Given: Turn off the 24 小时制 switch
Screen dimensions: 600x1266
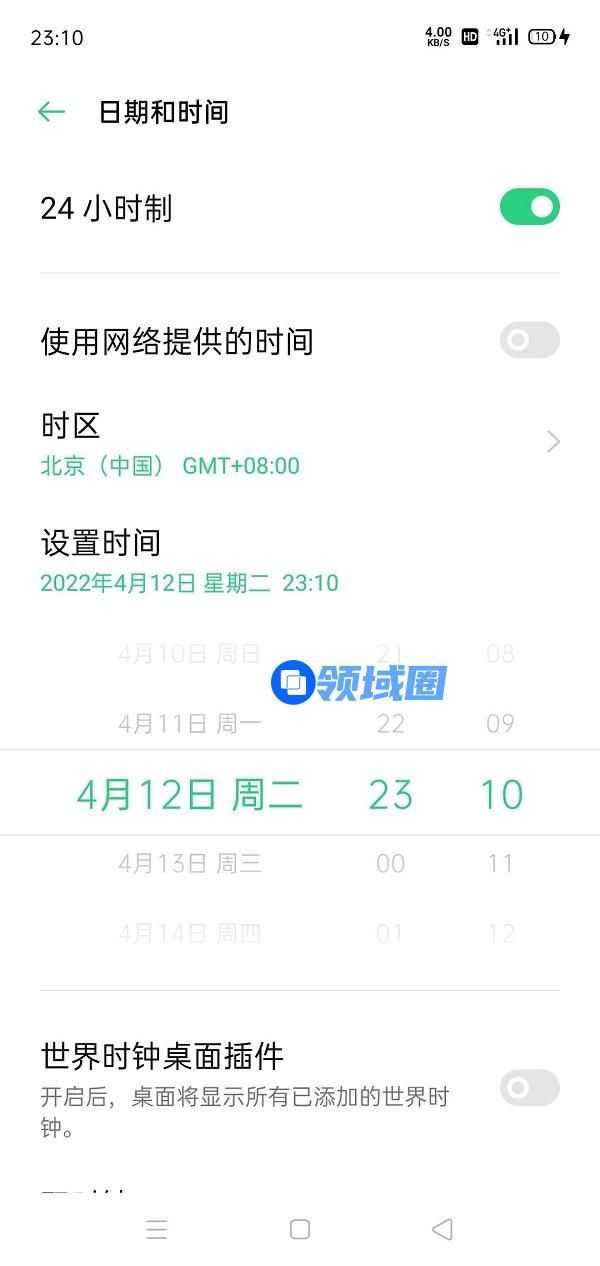Looking at the screenshot, I should click(529, 207).
